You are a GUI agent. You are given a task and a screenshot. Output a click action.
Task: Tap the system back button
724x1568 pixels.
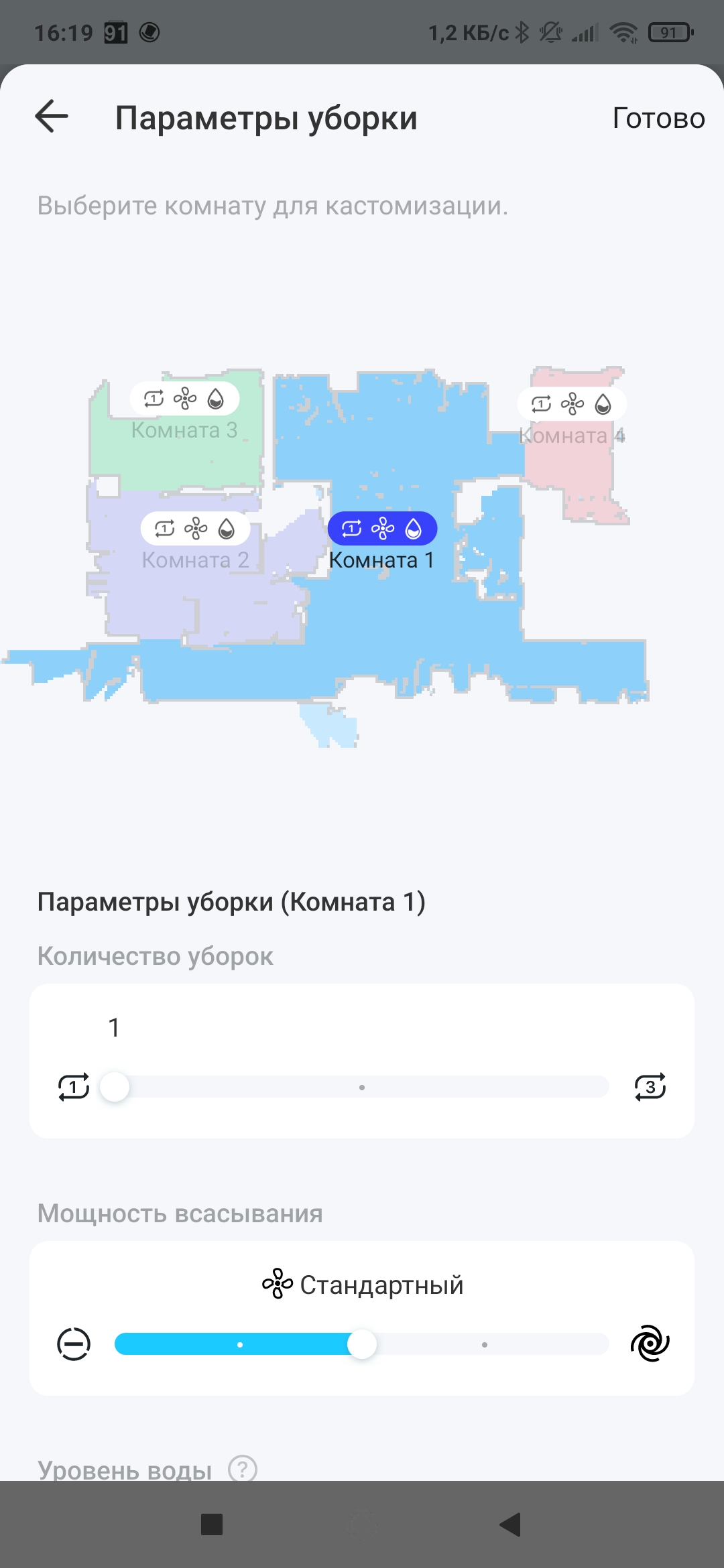click(x=511, y=1524)
